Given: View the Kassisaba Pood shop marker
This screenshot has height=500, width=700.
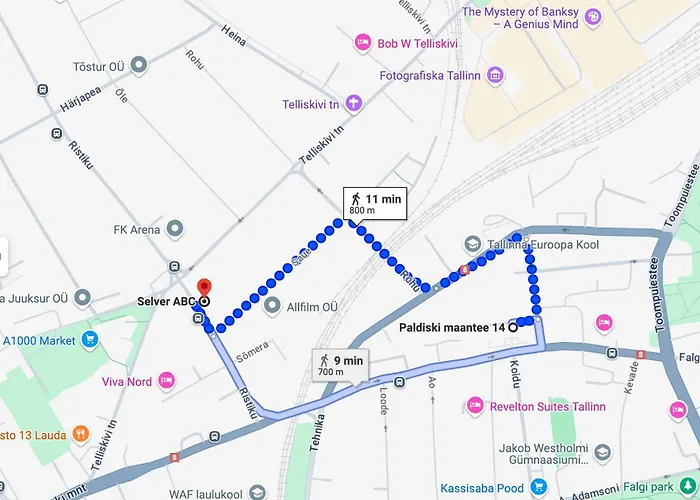Looking at the screenshot, I should tap(540, 487).
